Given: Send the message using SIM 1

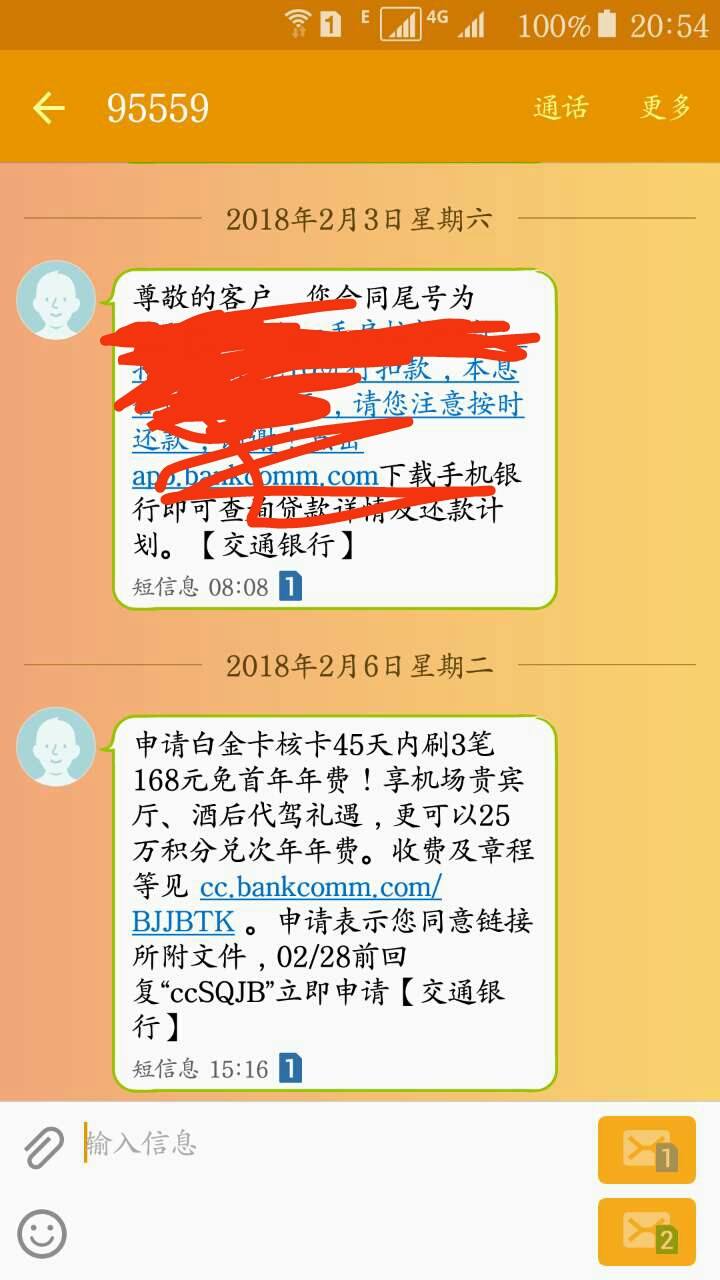Looking at the screenshot, I should (646, 1150).
